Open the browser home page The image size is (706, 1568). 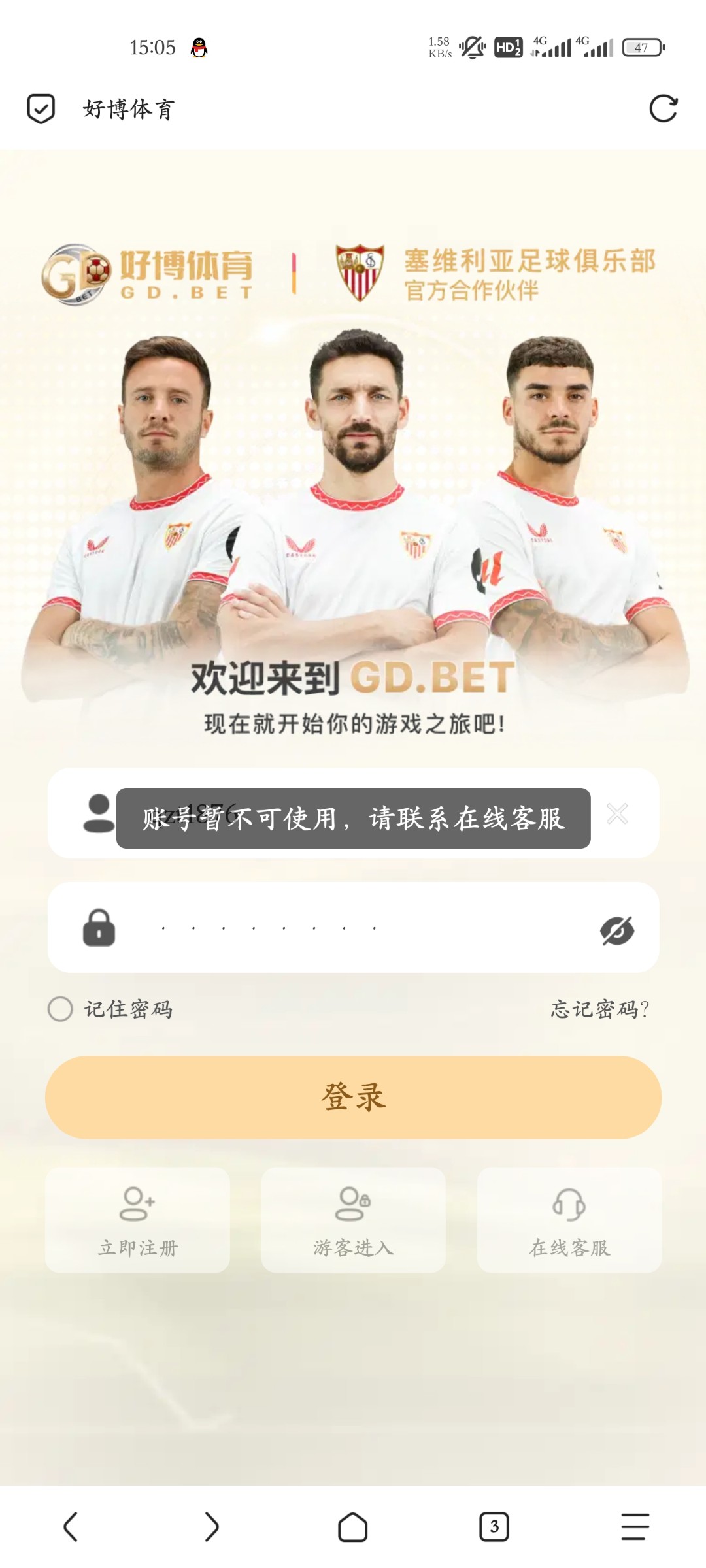point(352,1527)
